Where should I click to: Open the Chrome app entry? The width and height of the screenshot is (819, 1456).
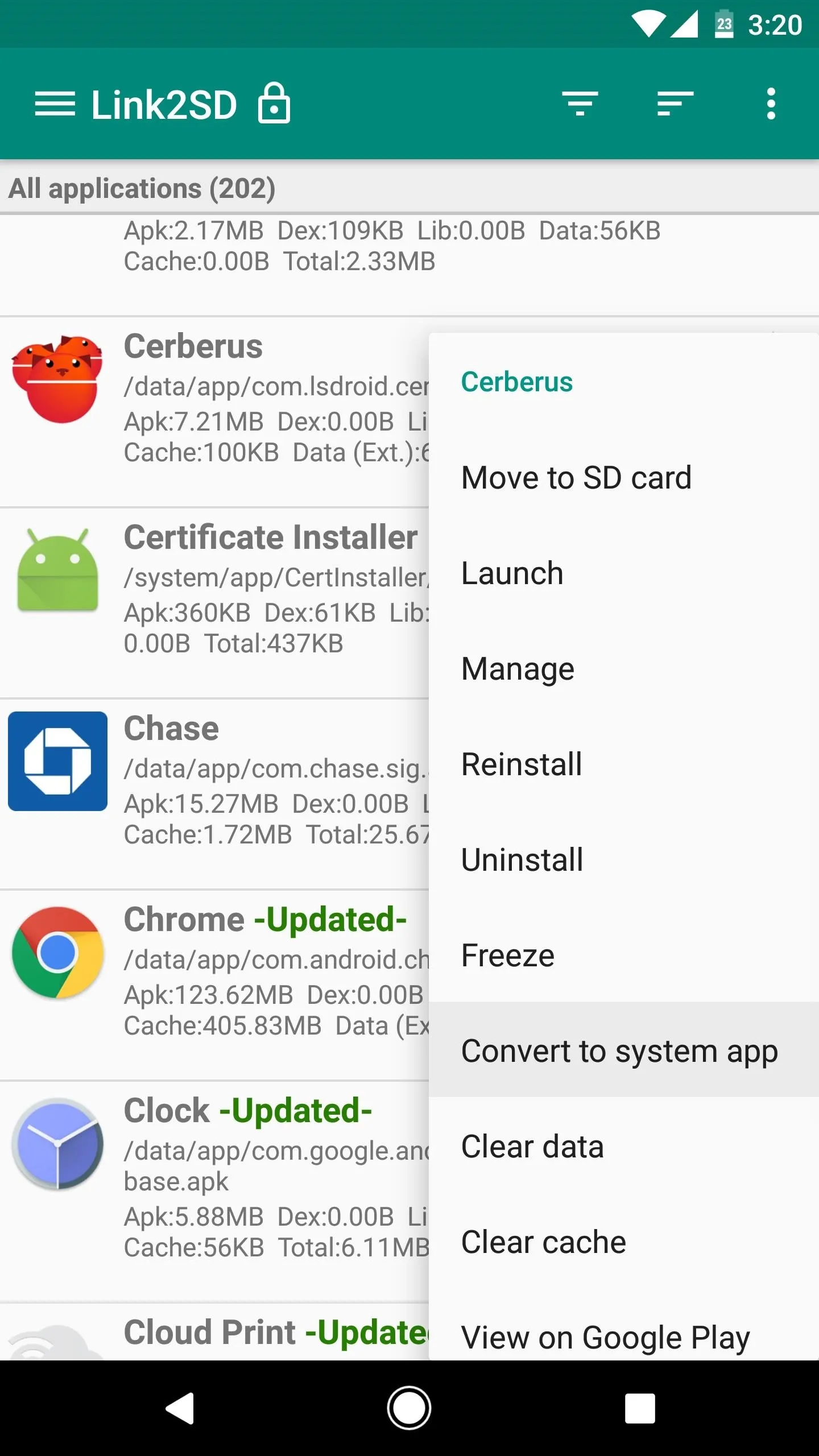pyautogui.click(x=214, y=986)
